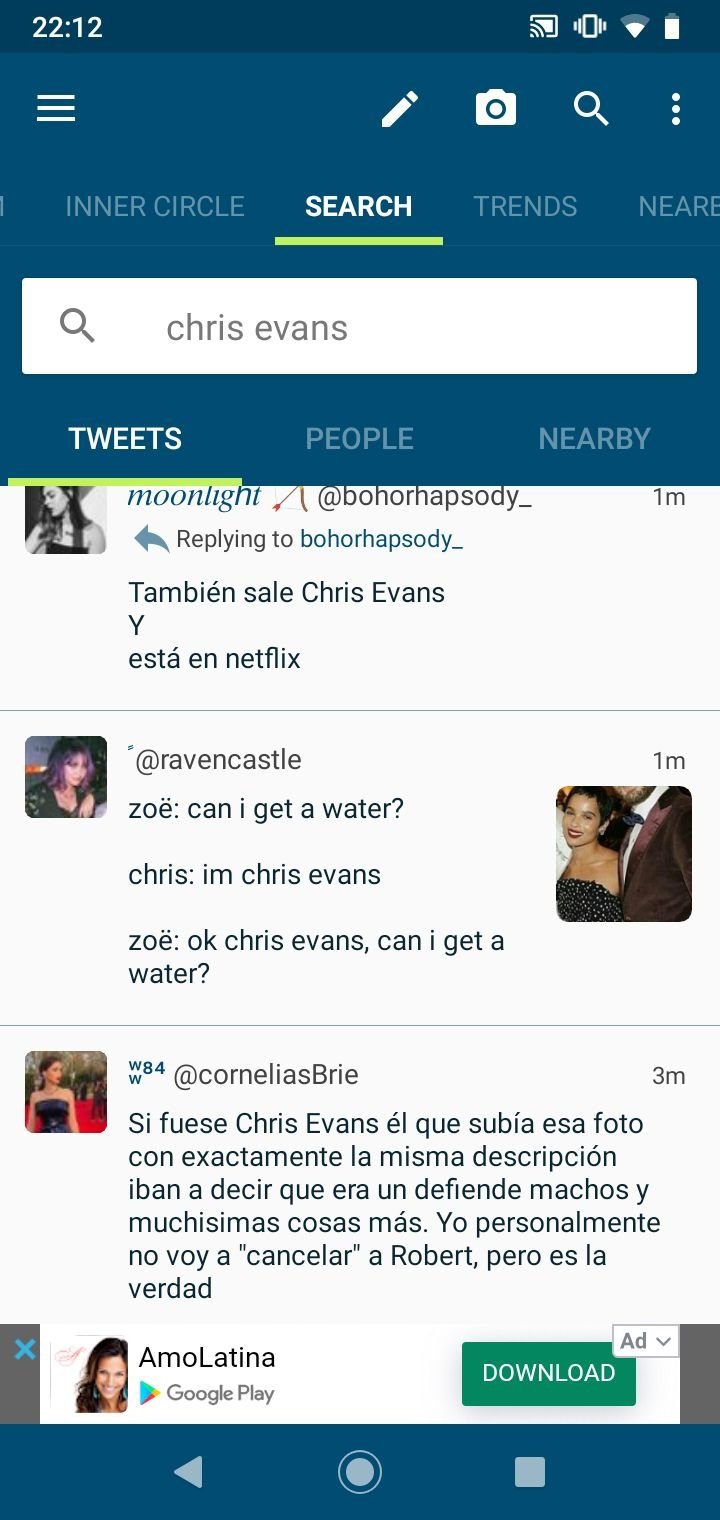Open the three-dot overflow menu

tap(676, 108)
